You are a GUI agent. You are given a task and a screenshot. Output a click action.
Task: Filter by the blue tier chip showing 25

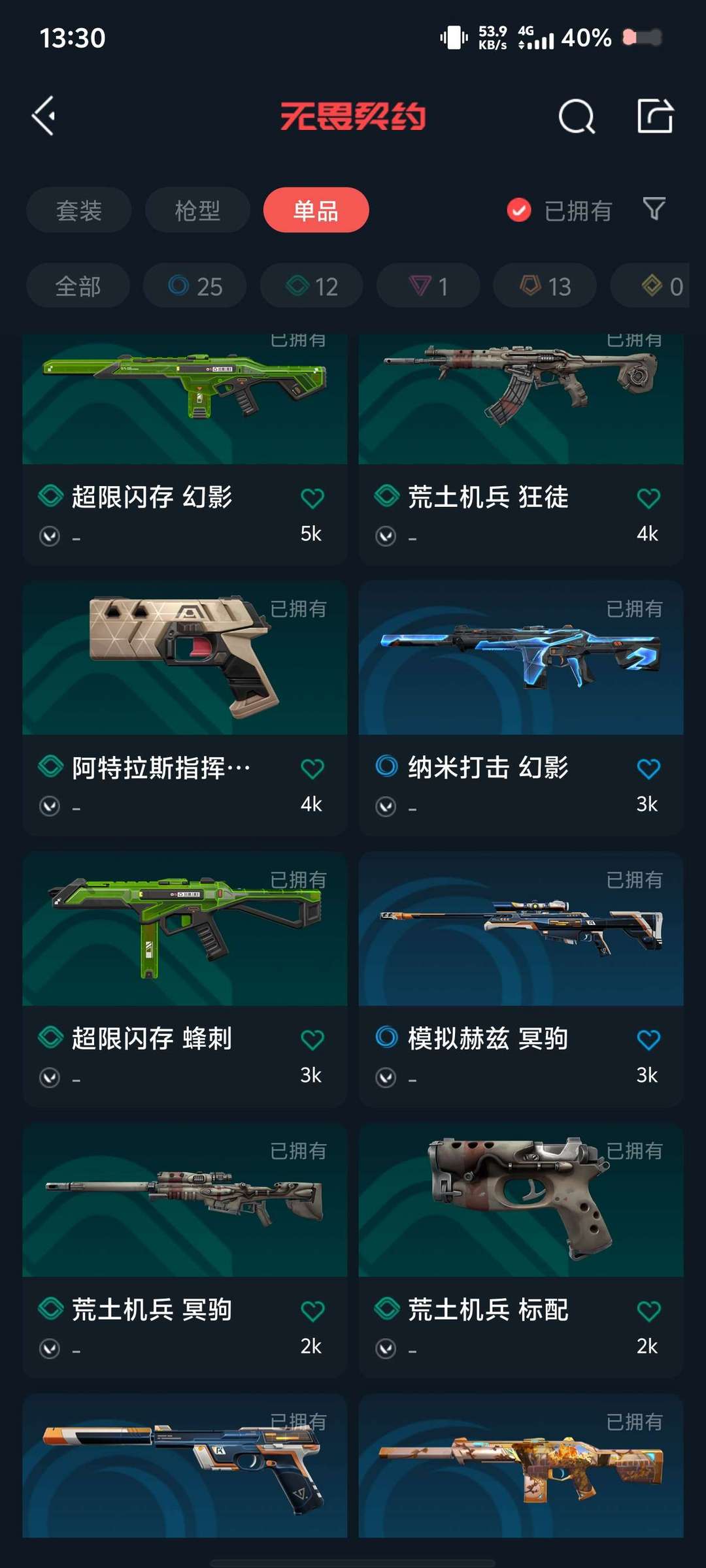click(x=195, y=286)
